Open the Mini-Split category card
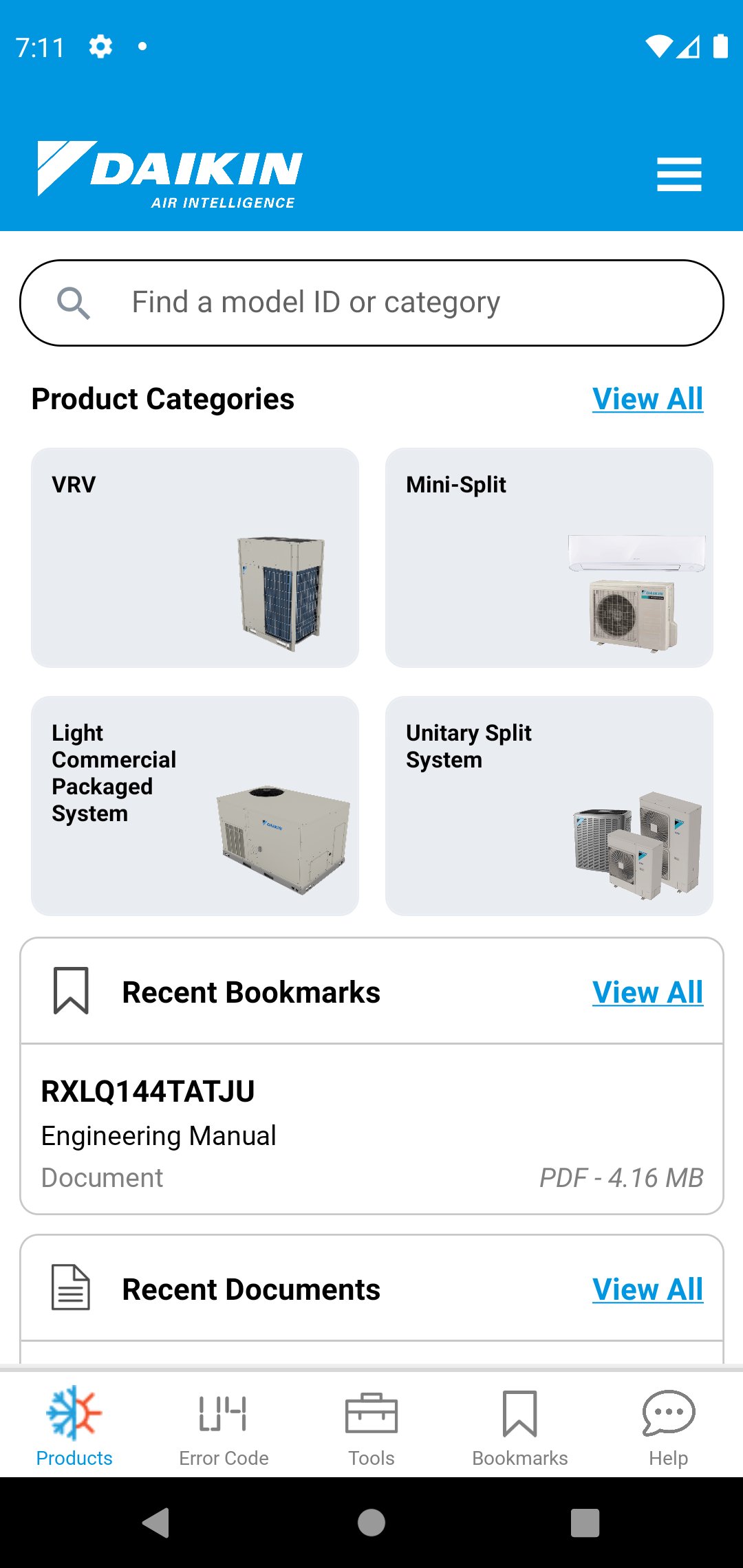This screenshot has height=1568, width=743. 549,558
